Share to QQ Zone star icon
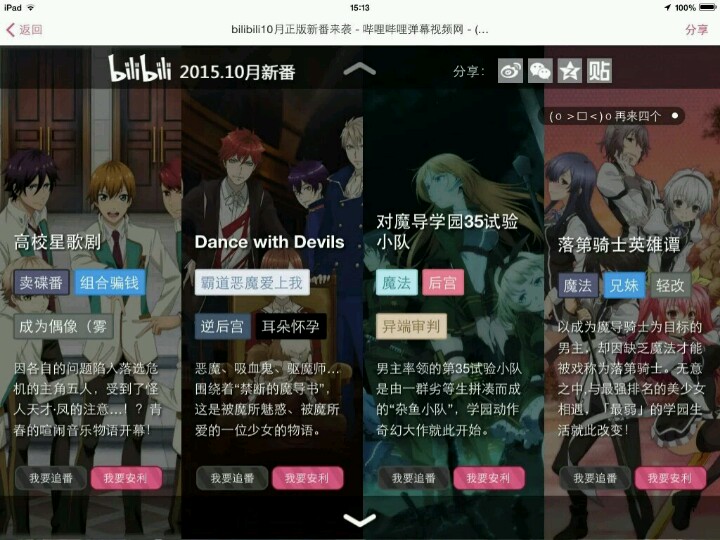Image resolution: width=720 pixels, height=540 pixels. [570, 71]
